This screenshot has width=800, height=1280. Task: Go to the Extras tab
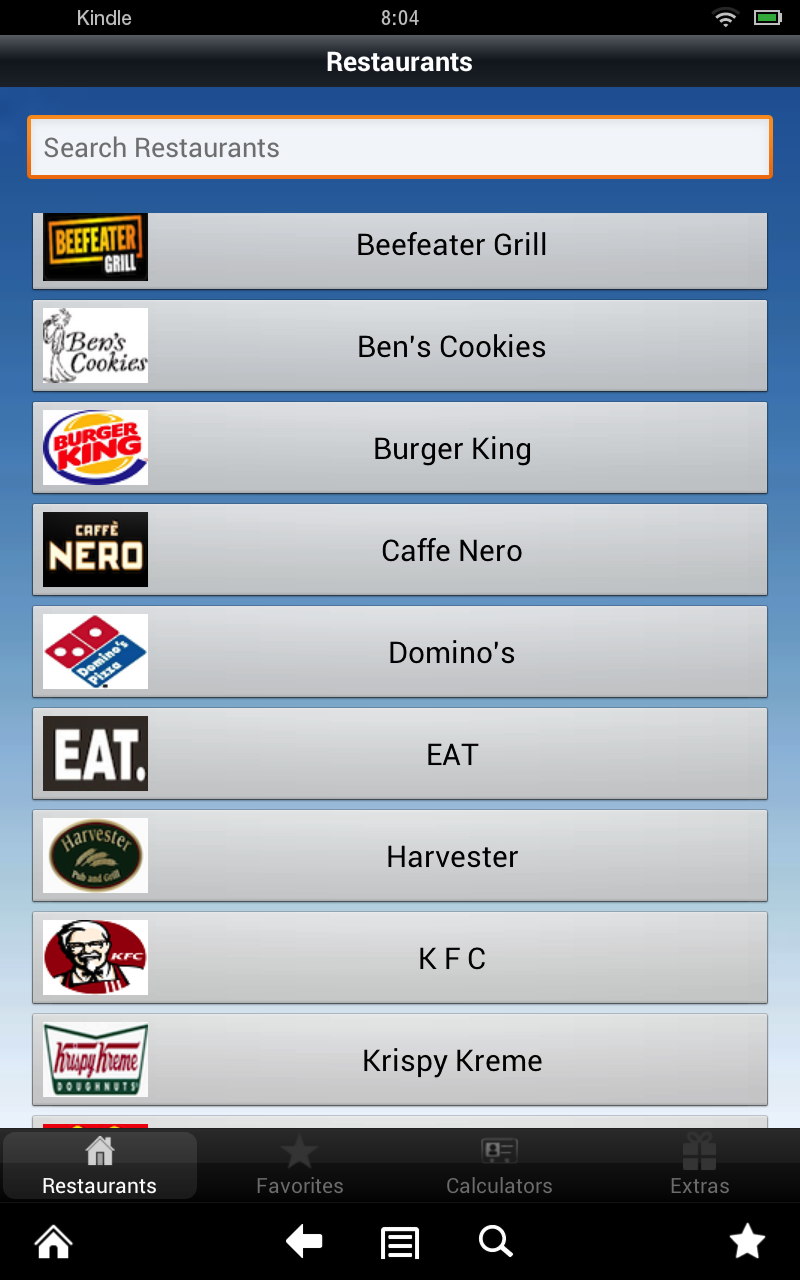[x=699, y=1167]
